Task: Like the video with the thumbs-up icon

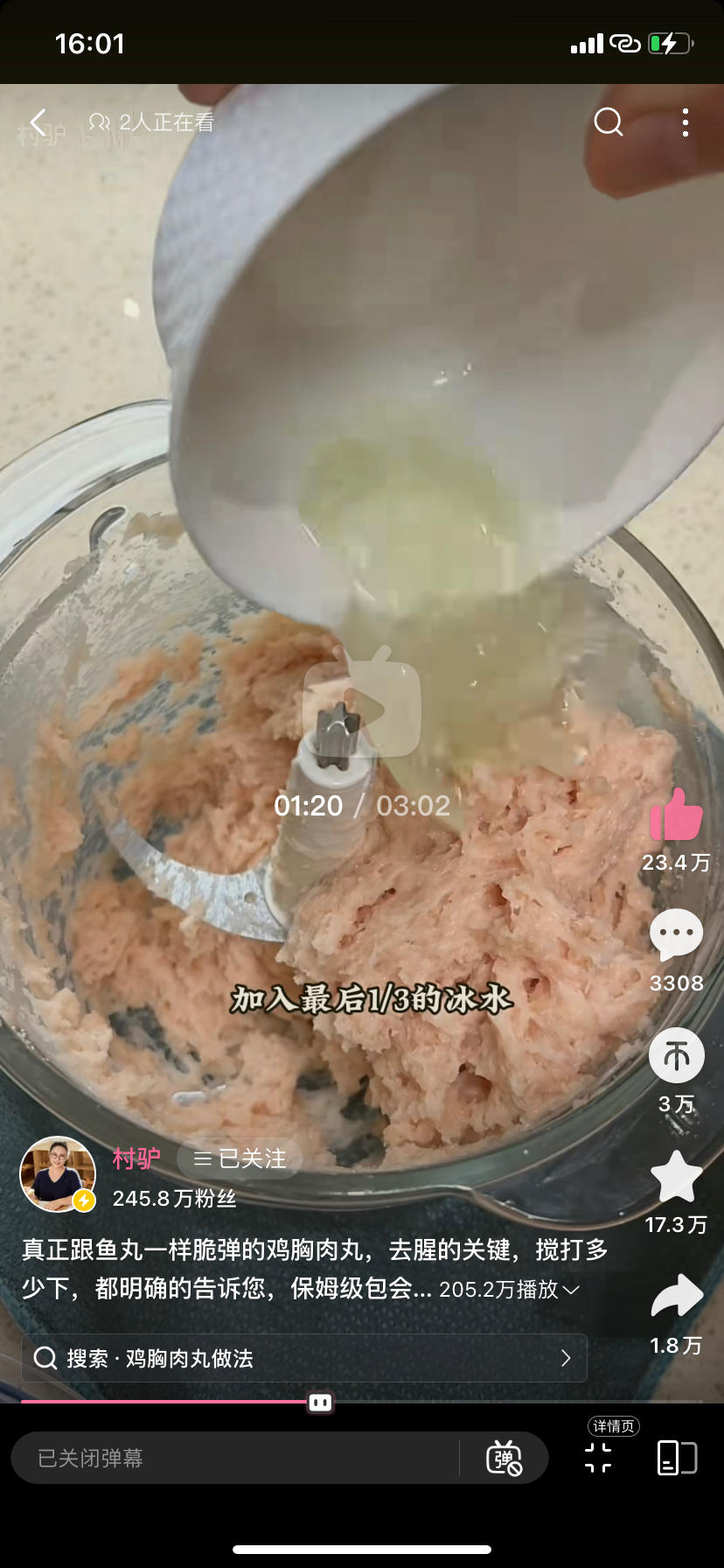Action: tap(676, 815)
